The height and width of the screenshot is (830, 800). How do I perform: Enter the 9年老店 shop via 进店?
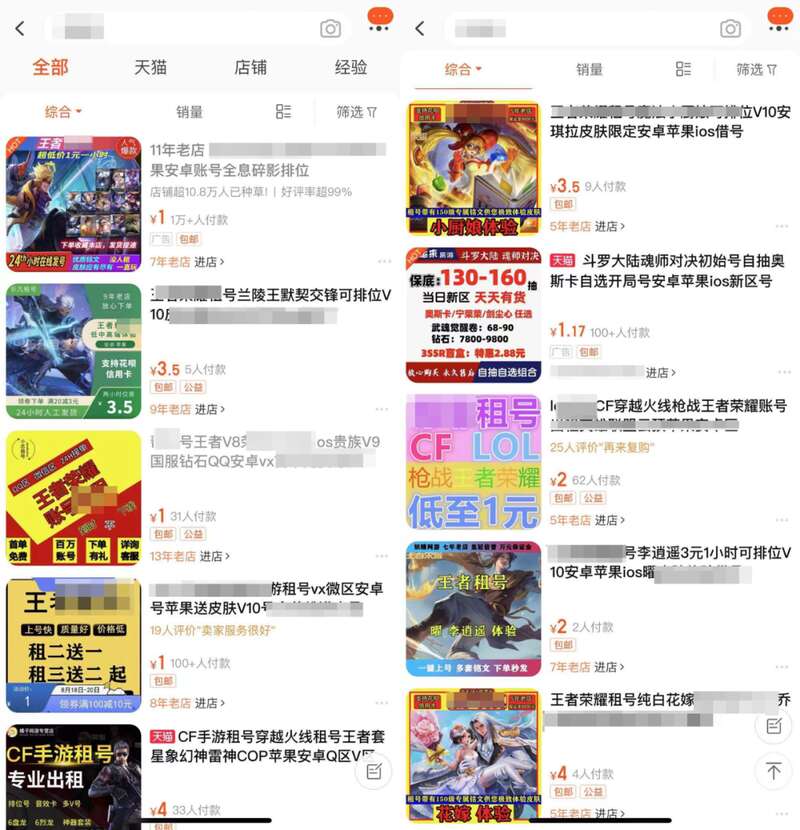(x=209, y=409)
